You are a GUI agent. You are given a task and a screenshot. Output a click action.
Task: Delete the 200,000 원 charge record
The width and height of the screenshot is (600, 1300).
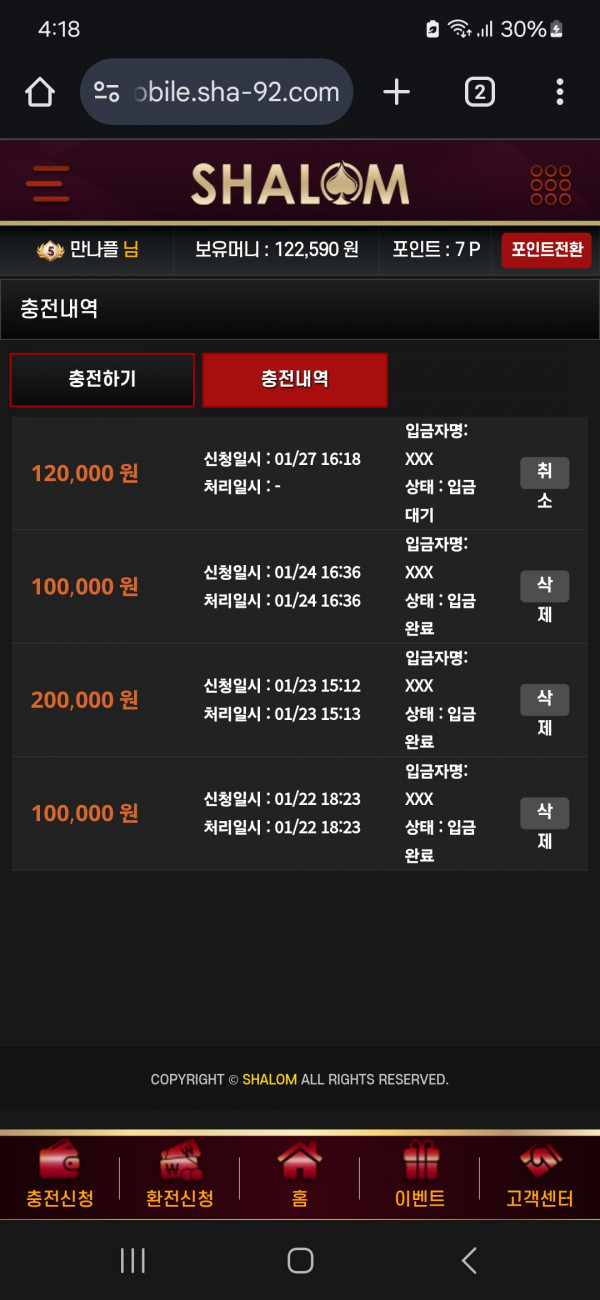click(544, 711)
